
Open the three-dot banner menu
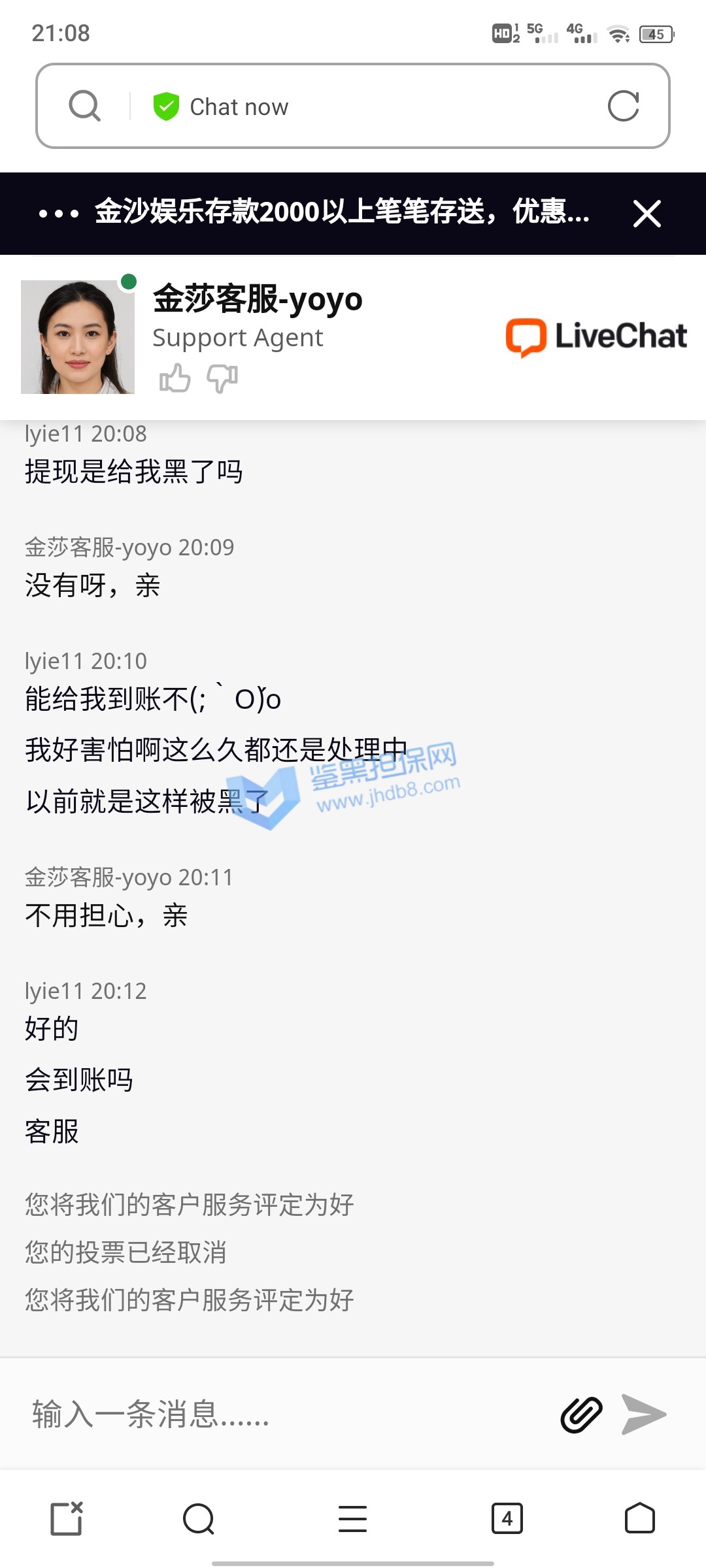coord(59,214)
